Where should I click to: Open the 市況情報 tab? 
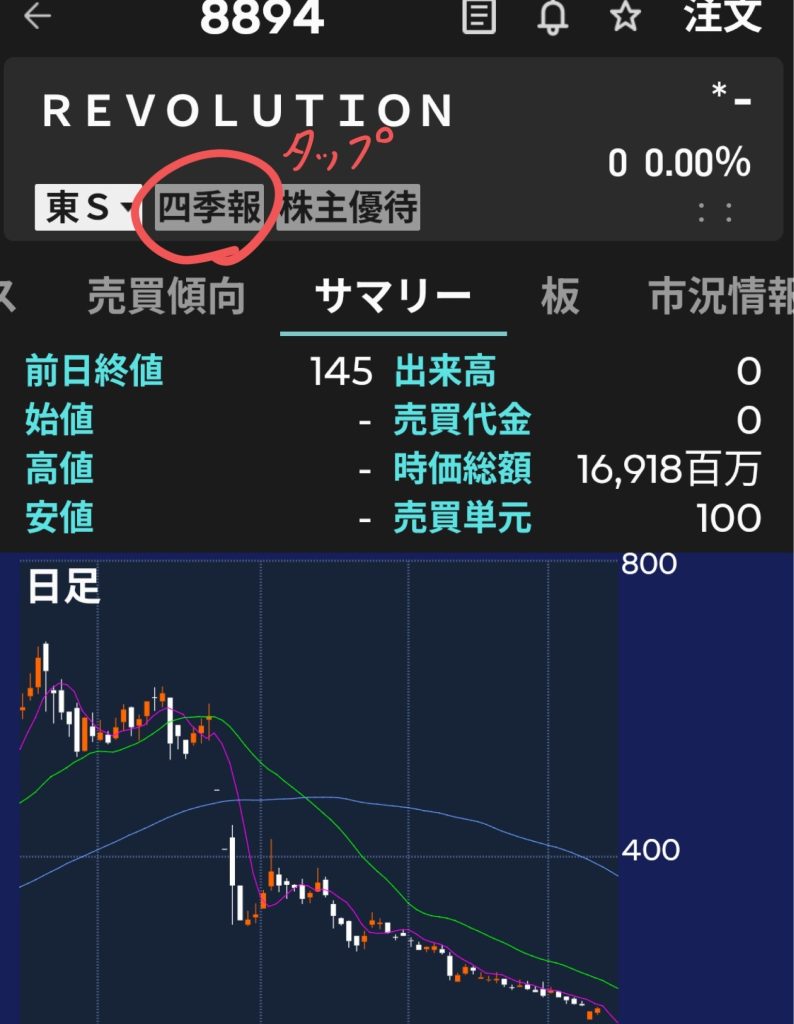[x=720, y=297]
